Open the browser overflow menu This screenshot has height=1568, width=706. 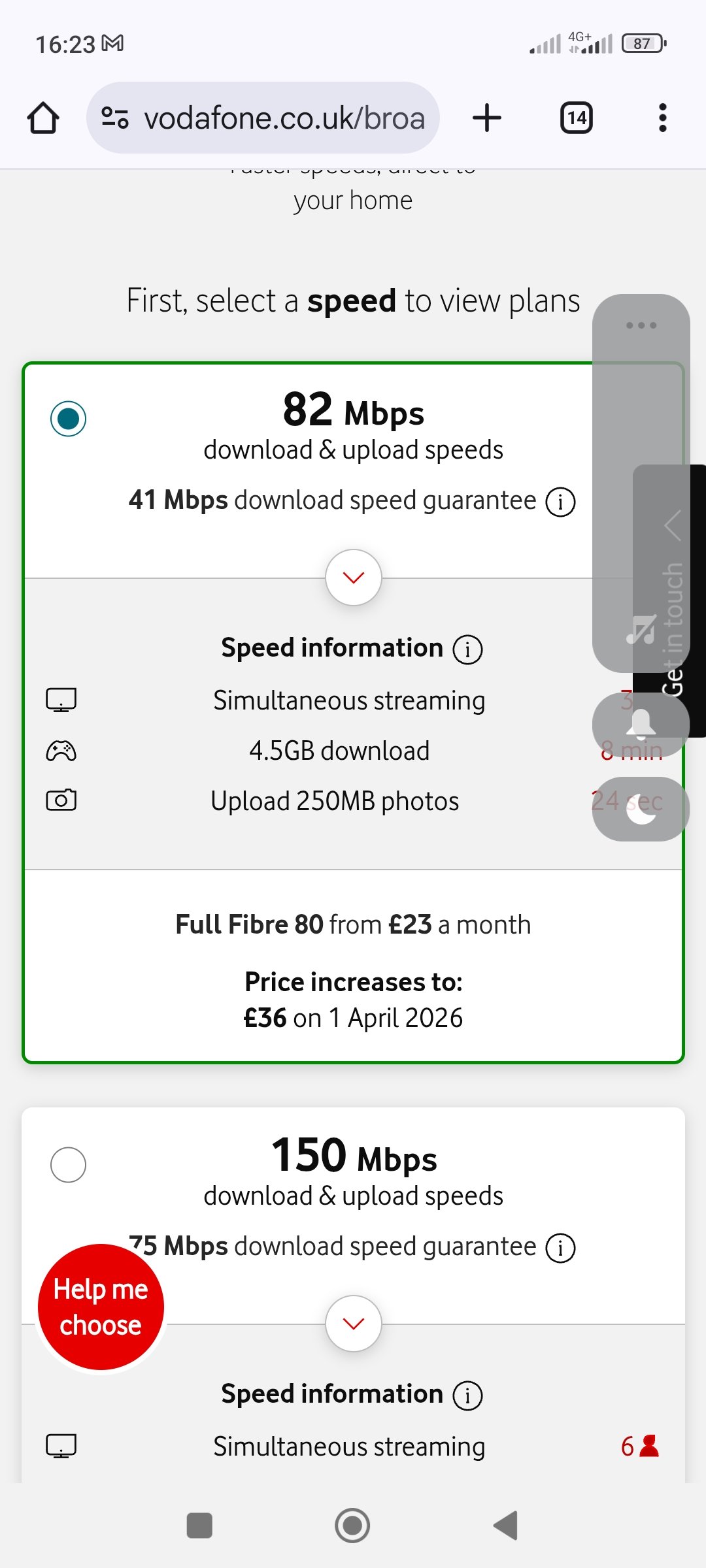[663, 118]
